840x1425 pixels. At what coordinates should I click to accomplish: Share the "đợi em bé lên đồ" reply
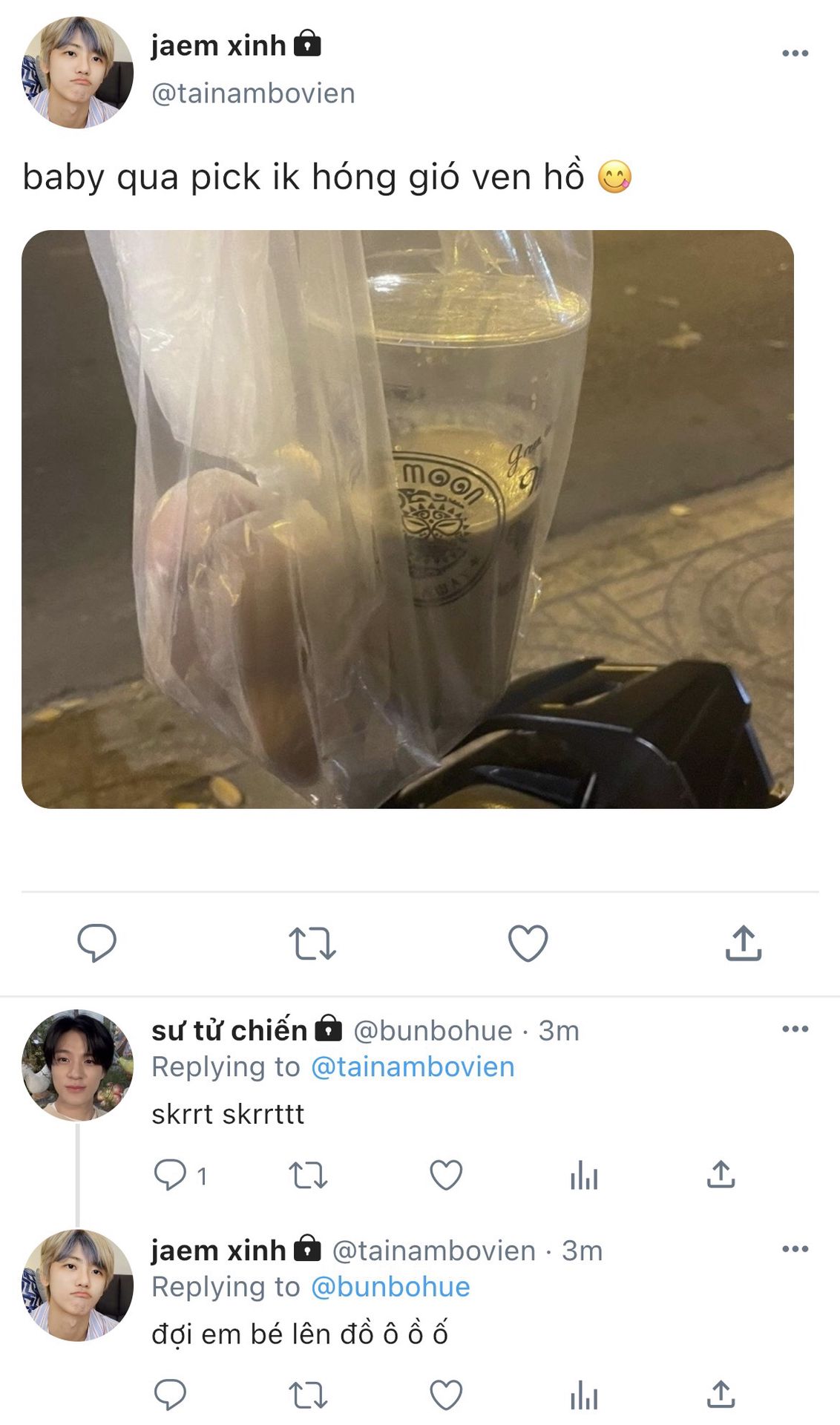click(x=721, y=1395)
